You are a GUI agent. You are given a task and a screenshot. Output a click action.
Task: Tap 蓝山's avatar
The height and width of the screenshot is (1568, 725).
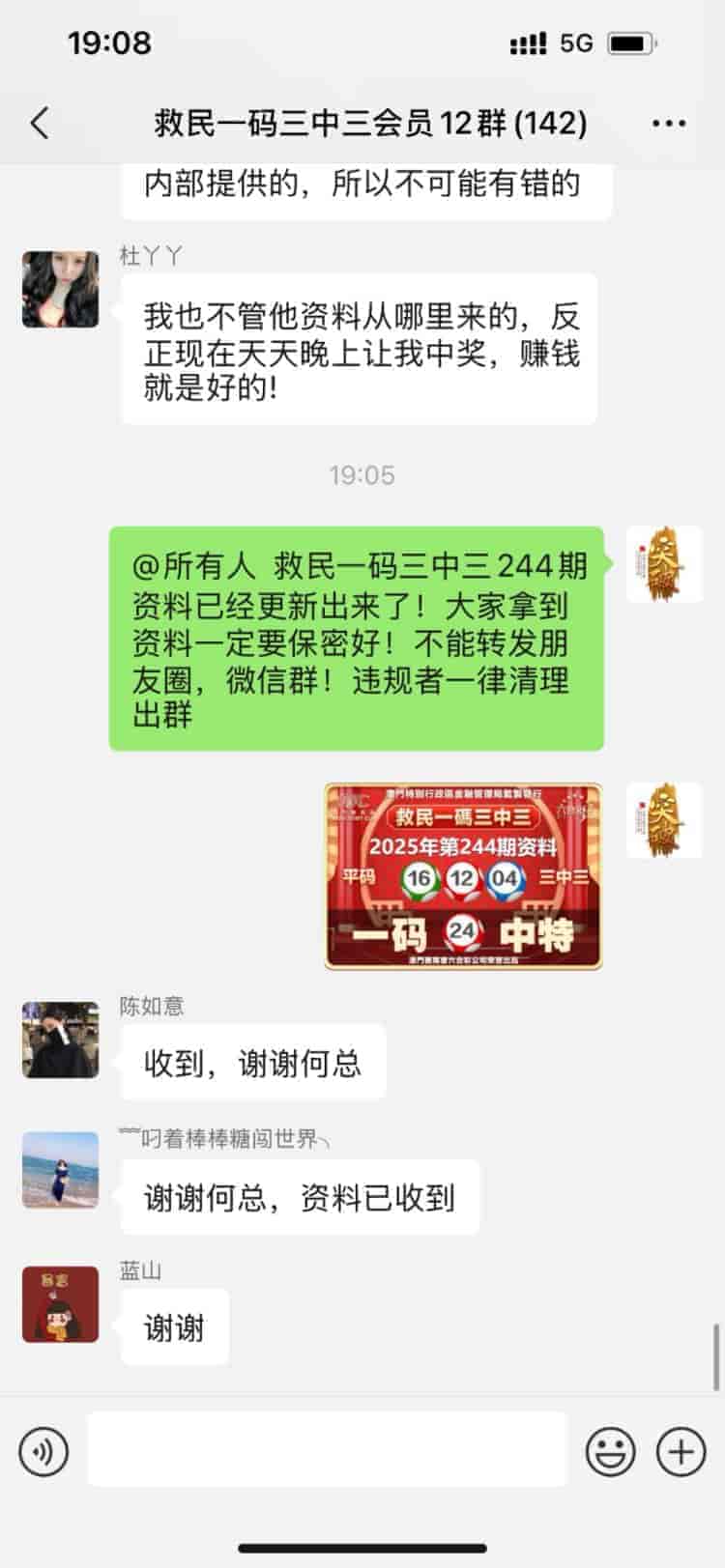coord(60,1304)
